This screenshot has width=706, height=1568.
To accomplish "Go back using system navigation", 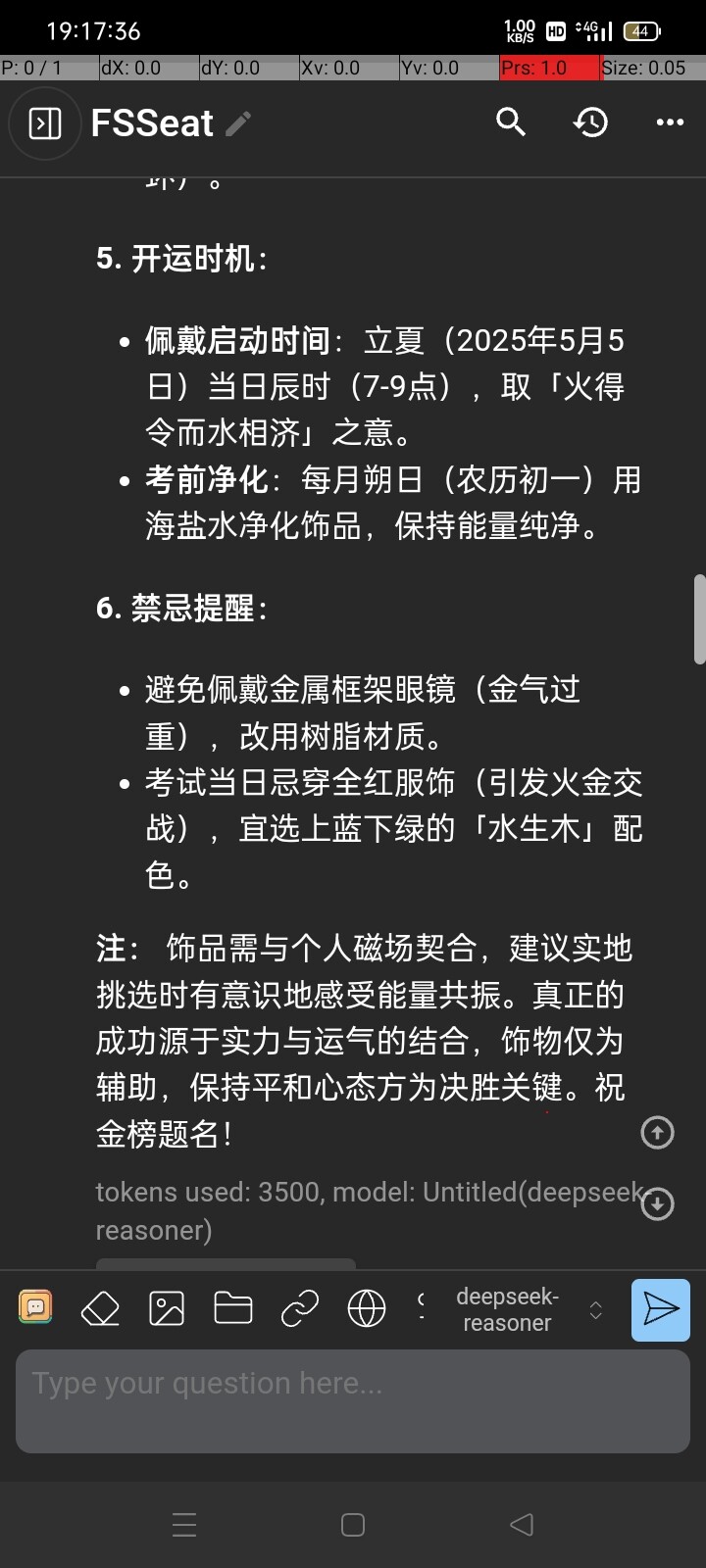I will coord(522,1524).
